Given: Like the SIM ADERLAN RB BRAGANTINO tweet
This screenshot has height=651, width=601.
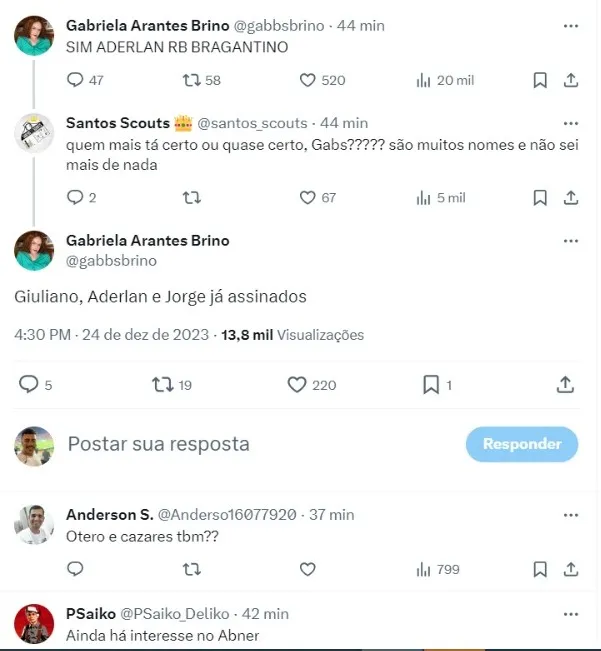Looking at the screenshot, I should pos(308,80).
